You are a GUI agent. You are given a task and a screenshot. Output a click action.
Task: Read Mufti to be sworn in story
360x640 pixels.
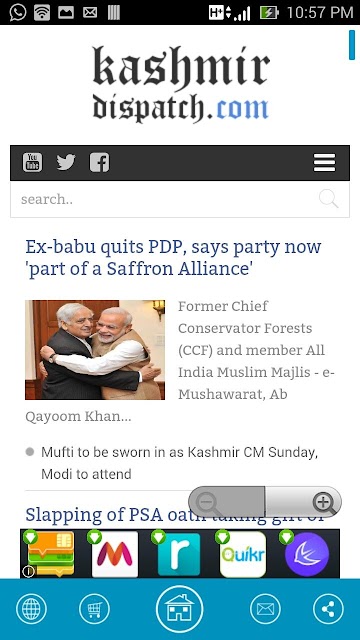pyautogui.click(x=180, y=463)
